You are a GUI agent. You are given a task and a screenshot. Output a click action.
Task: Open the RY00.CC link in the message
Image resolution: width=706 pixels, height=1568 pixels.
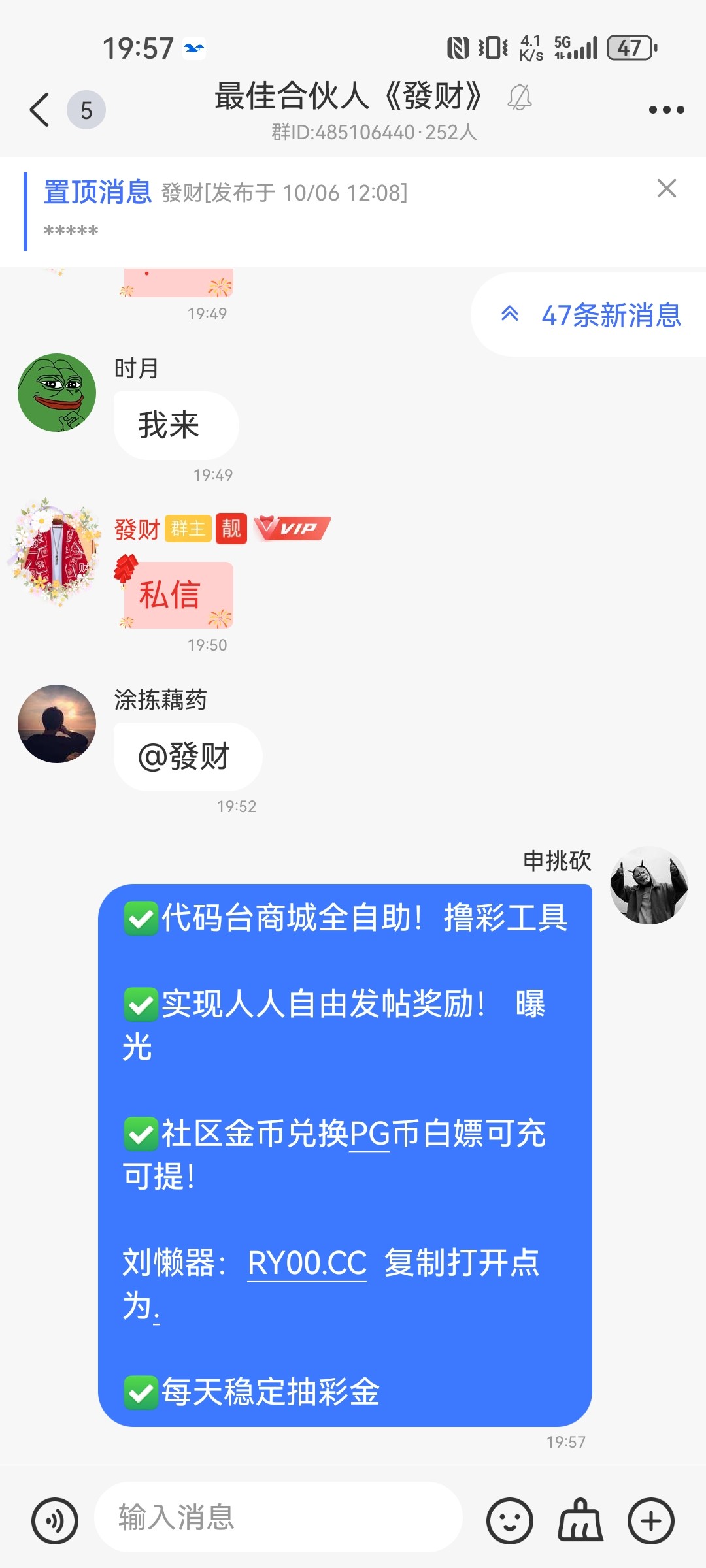307,1263
